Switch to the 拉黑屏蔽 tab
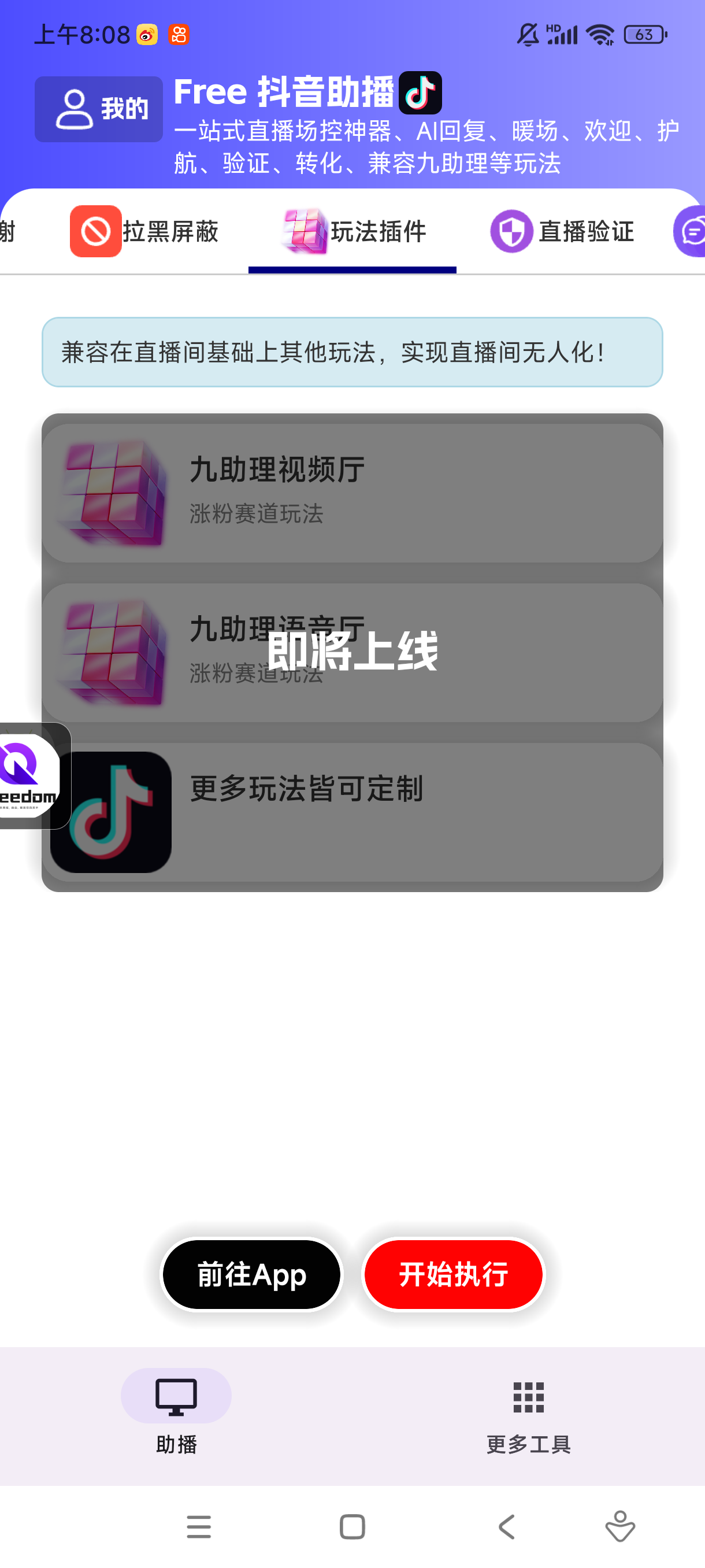 click(144, 232)
